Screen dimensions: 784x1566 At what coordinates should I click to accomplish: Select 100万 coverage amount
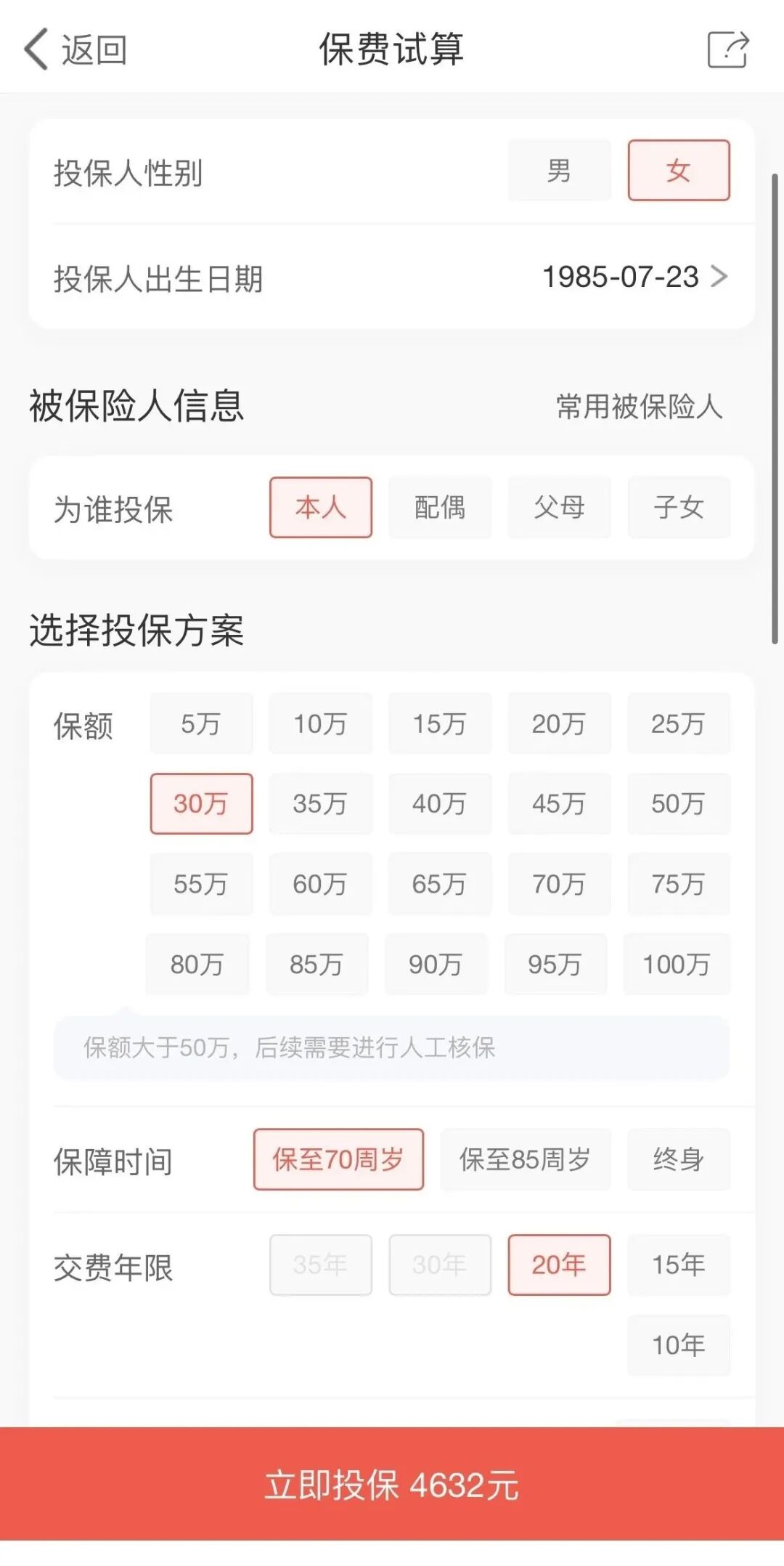[x=677, y=965]
